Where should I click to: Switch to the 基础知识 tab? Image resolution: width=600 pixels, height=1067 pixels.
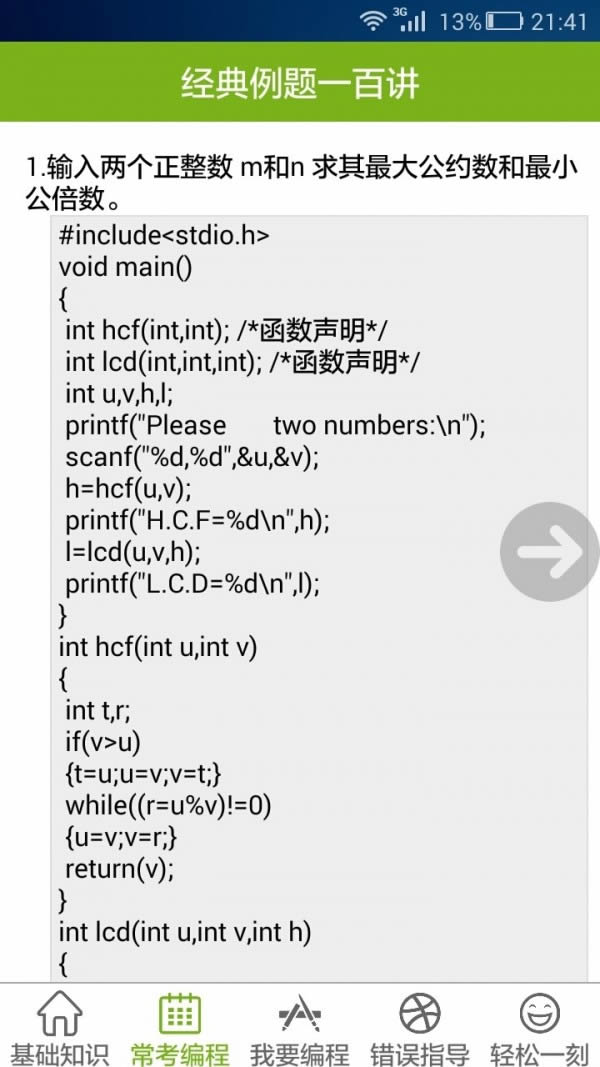pos(60,1026)
